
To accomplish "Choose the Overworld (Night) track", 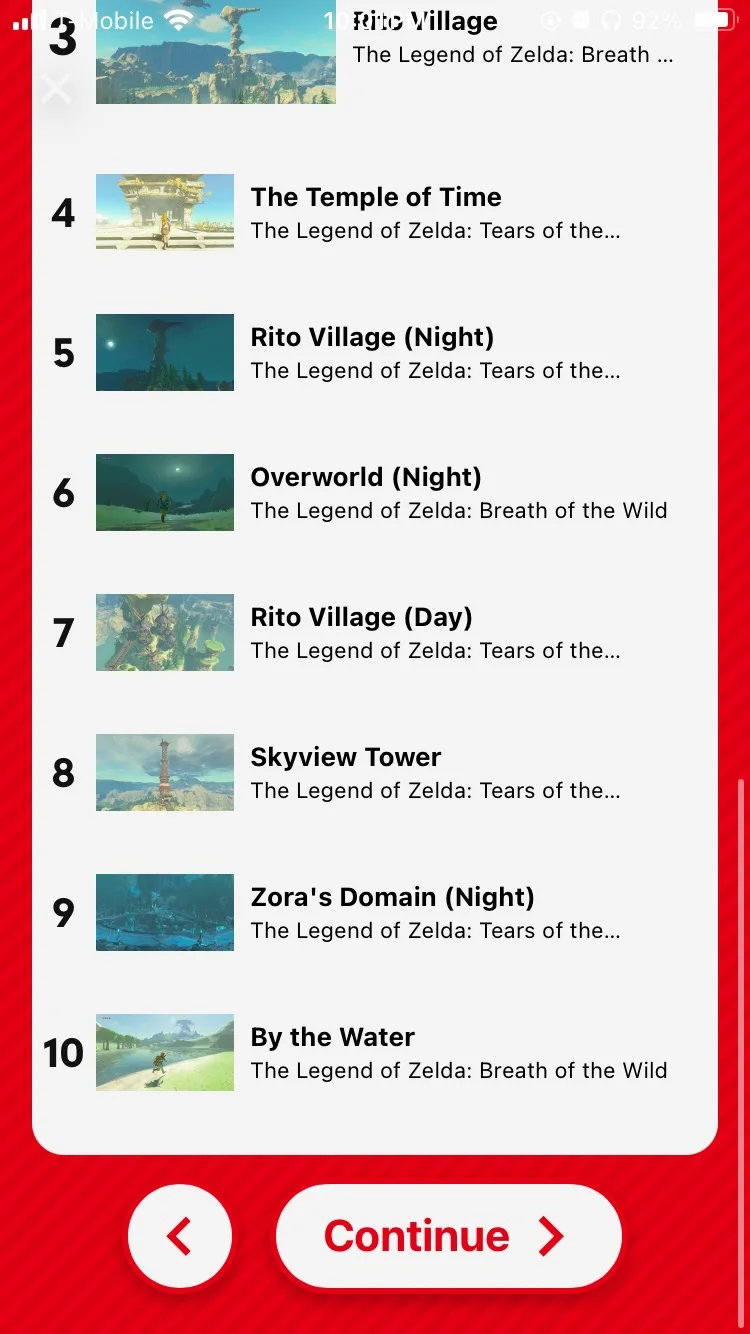I will click(x=375, y=493).
